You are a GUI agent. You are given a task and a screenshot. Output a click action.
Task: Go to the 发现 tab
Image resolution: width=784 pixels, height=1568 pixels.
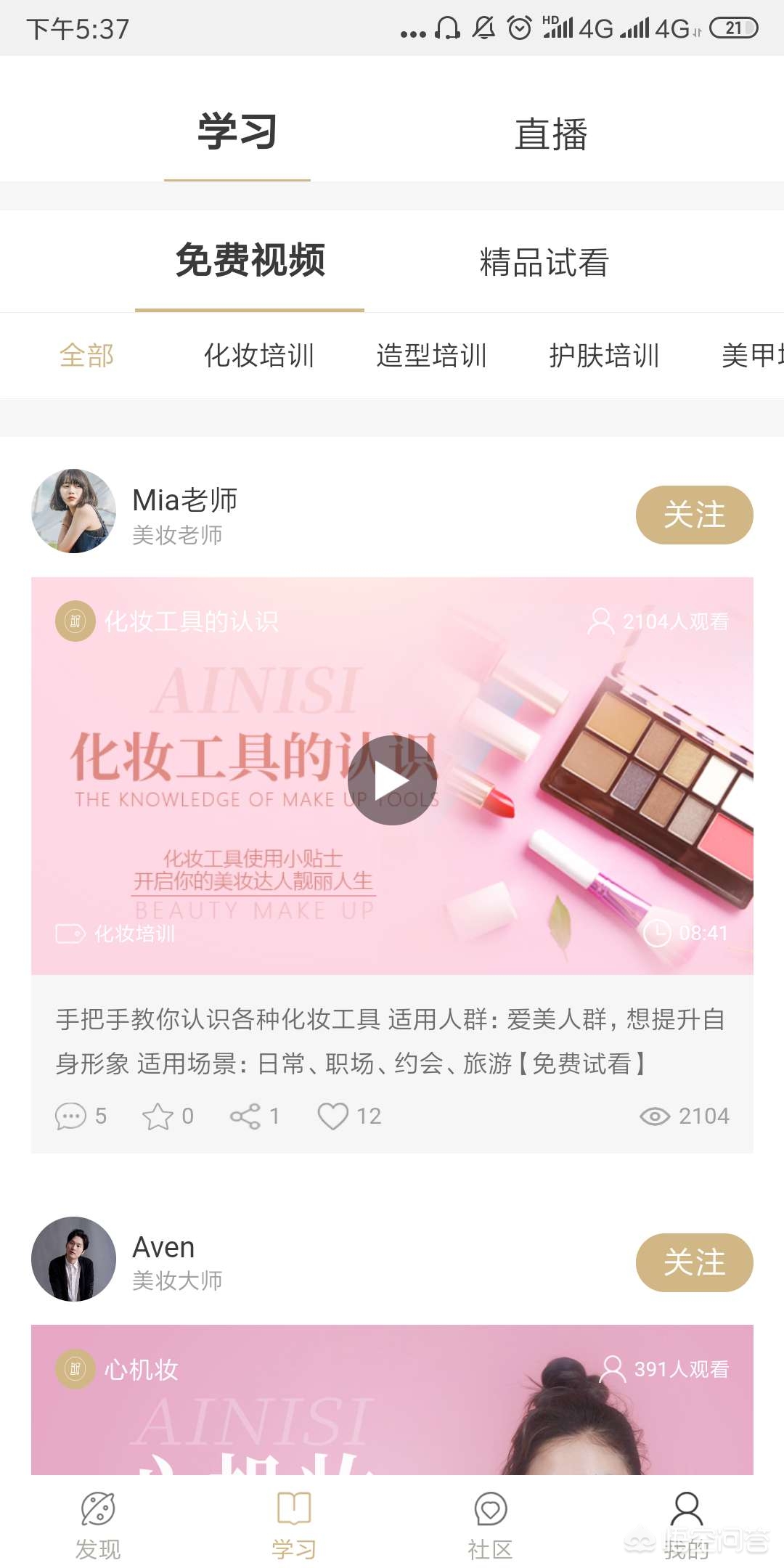pyautogui.click(x=98, y=1524)
